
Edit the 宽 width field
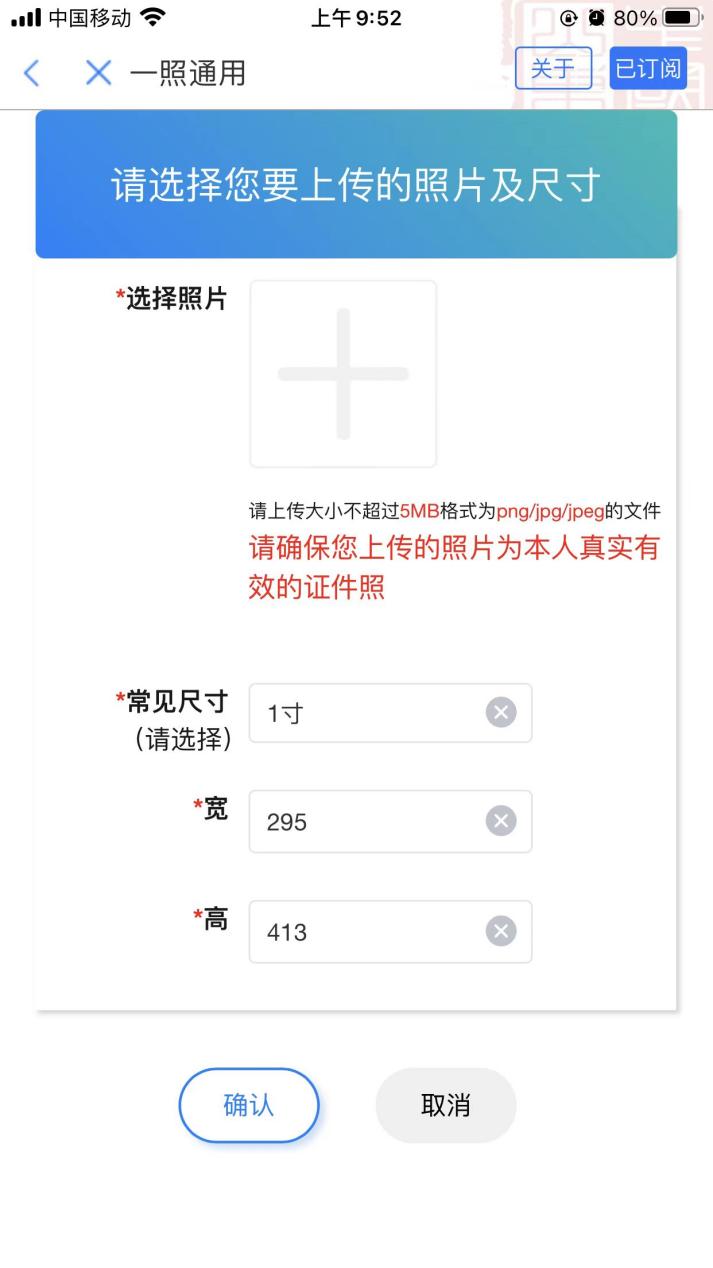point(390,821)
